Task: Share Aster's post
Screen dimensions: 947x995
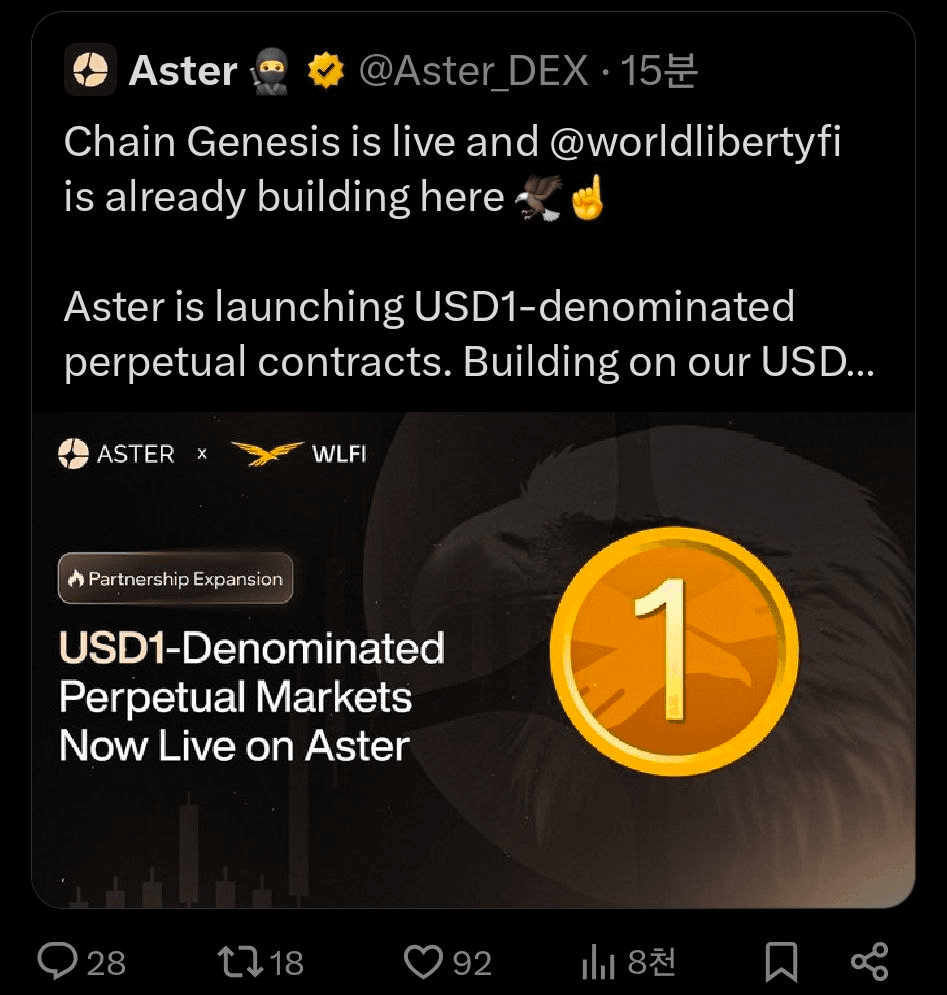Action: (x=869, y=962)
